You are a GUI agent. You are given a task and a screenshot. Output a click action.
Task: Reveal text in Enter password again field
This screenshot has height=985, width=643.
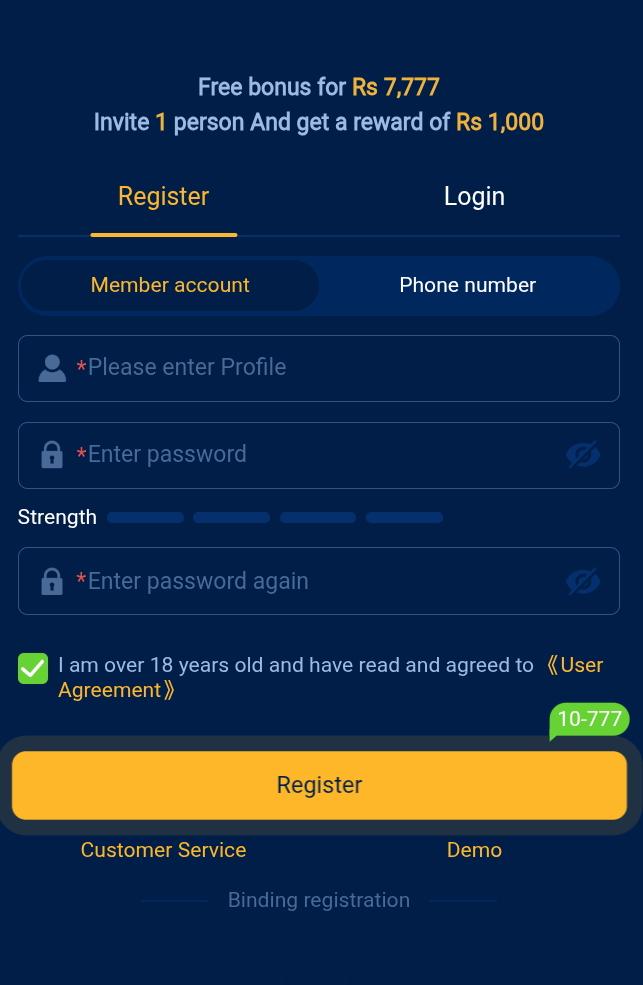point(582,581)
